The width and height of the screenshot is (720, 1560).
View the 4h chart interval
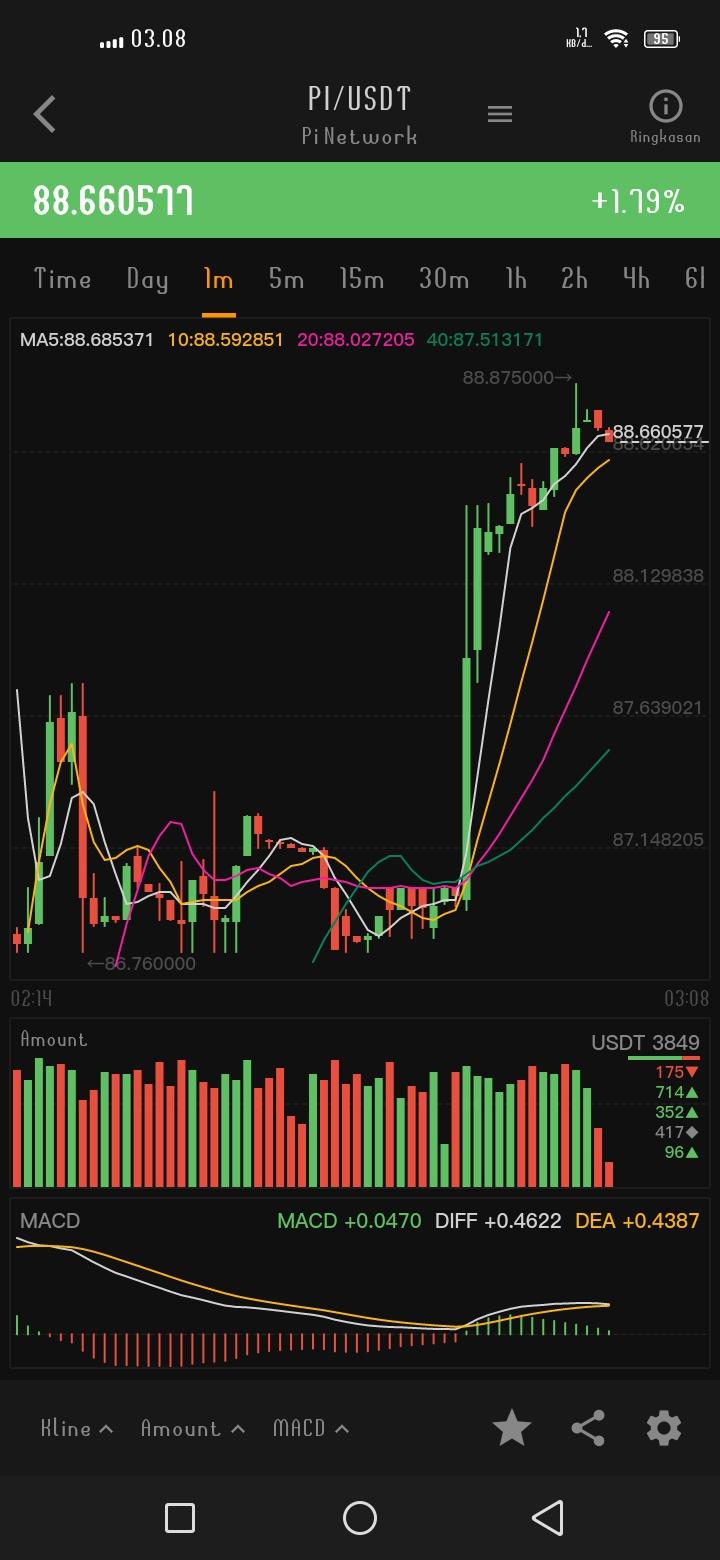pos(636,279)
